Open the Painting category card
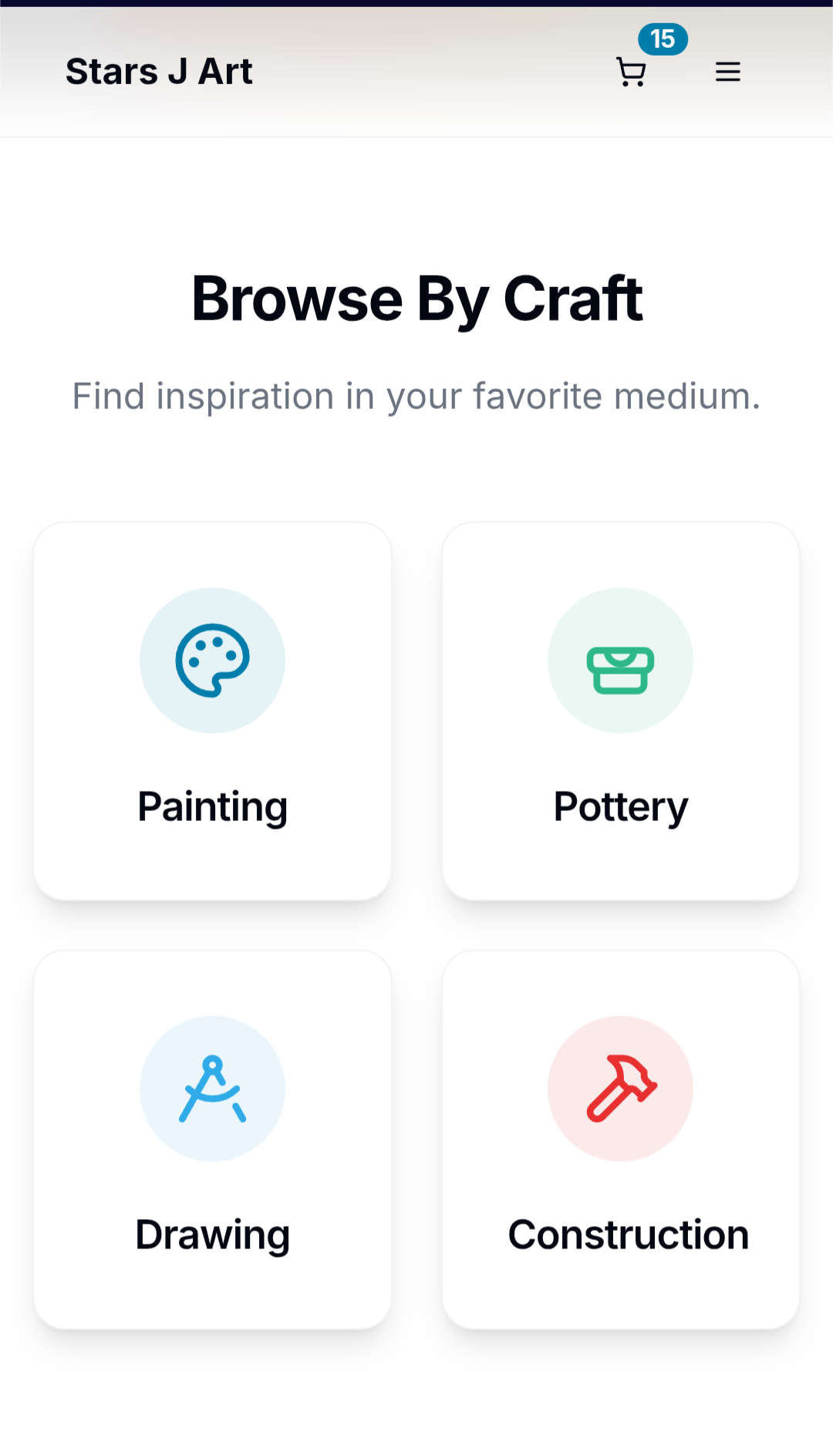The height and width of the screenshot is (1456, 833). [212, 710]
